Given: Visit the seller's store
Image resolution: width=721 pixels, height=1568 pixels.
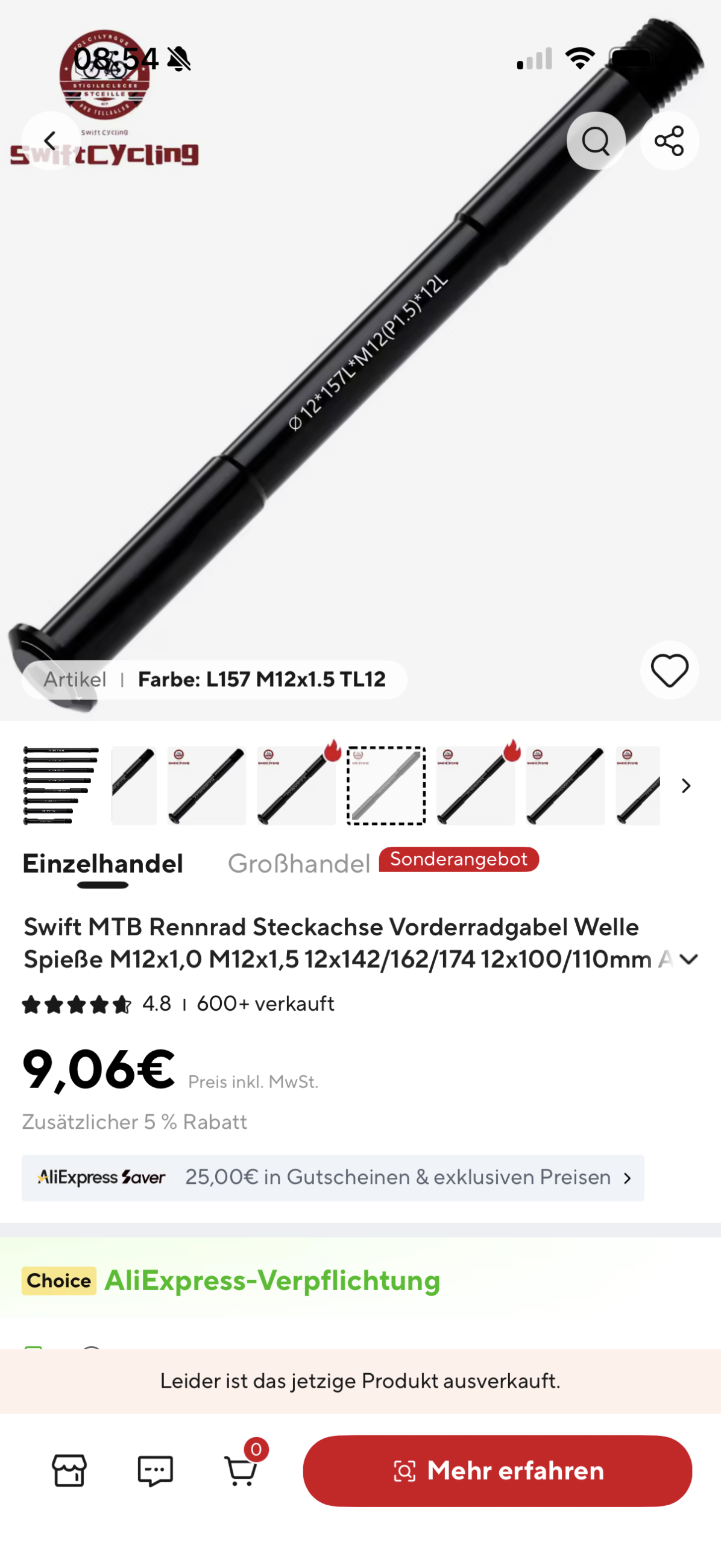Looking at the screenshot, I should coord(69,1471).
